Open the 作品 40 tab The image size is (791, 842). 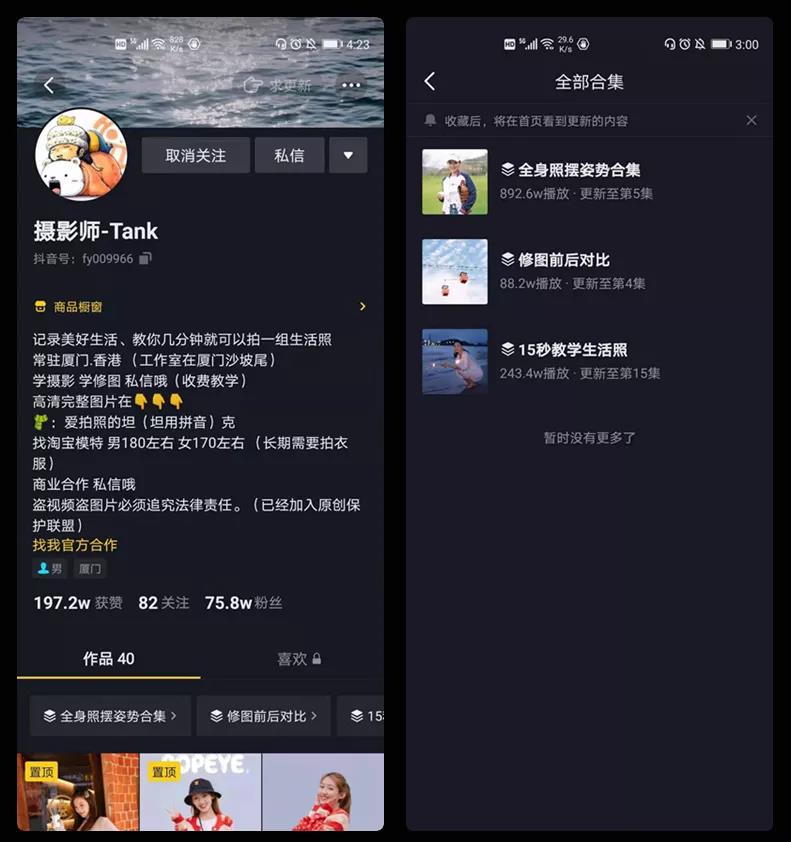(108, 659)
